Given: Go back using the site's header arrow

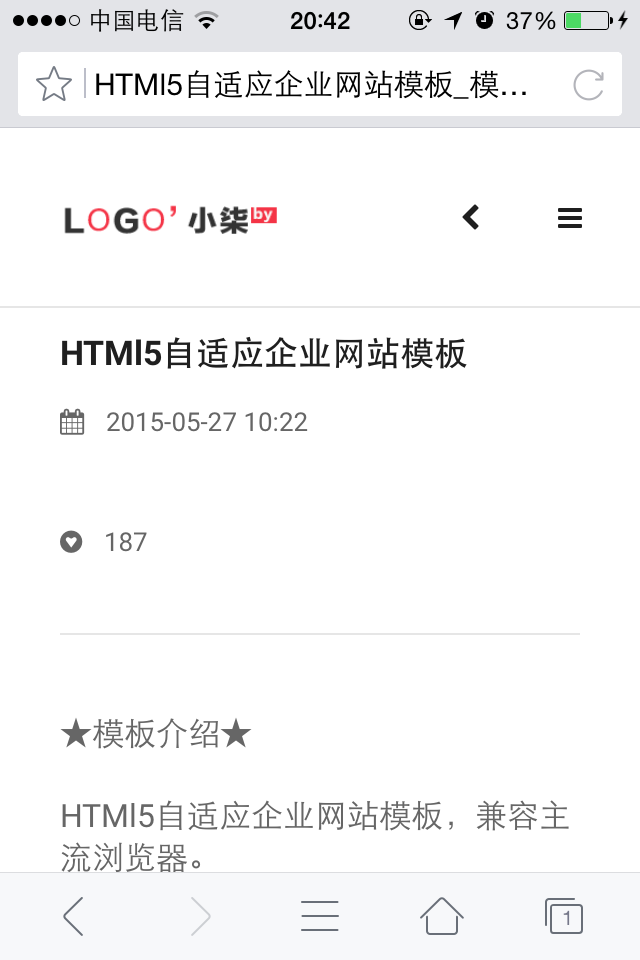Looking at the screenshot, I should pyautogui.click(x=471, y=217).
